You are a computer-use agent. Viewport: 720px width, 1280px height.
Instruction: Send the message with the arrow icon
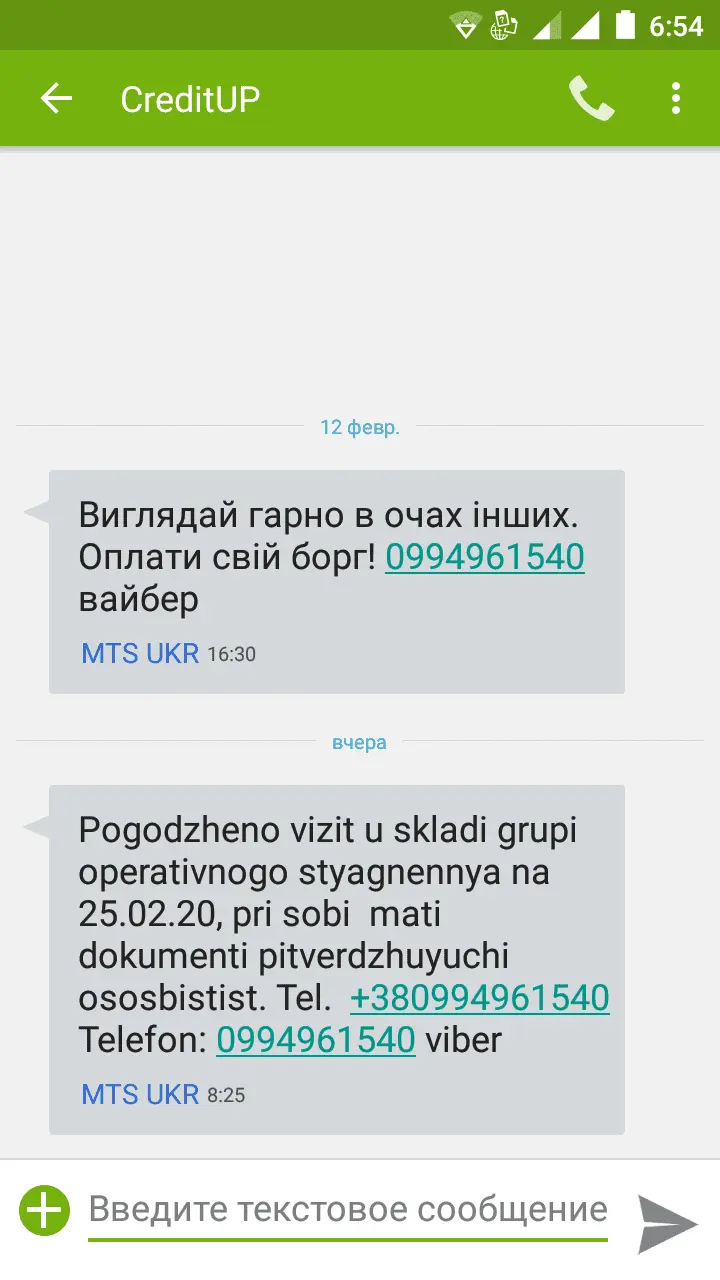pos(666,1222)
